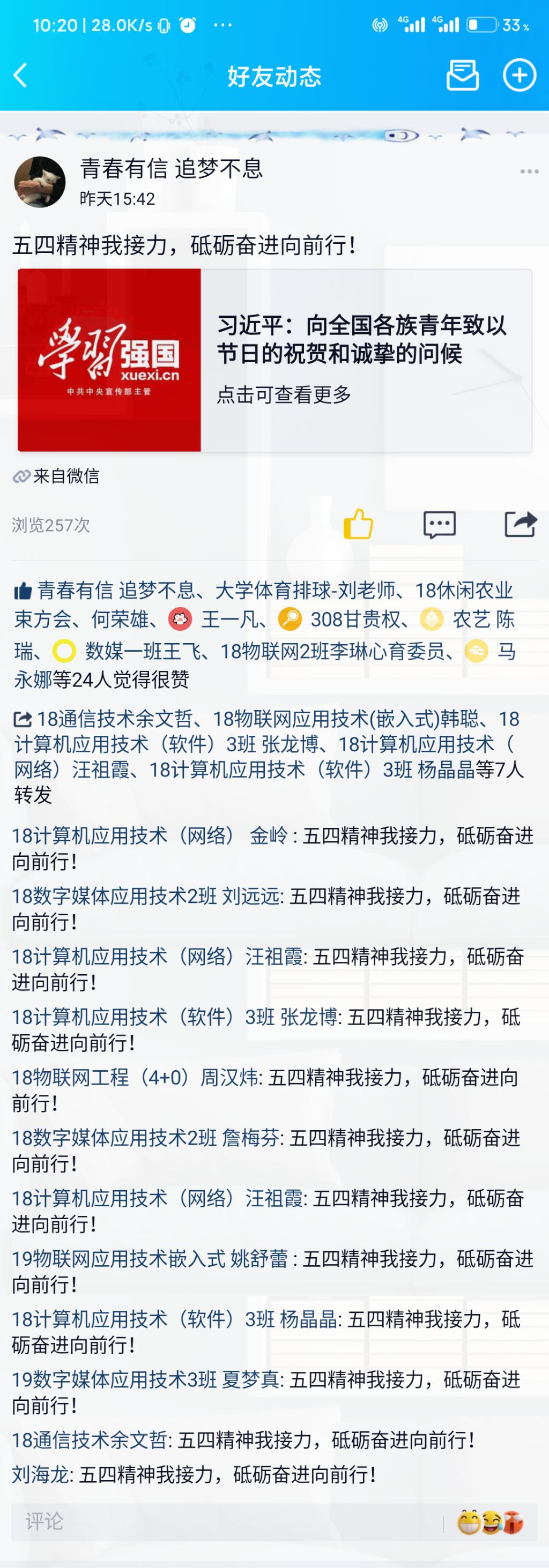Viewport: 549px width, 1568px height.
Task: Open commenter 刘海龙's profile link
Action: coord(40,1475)
